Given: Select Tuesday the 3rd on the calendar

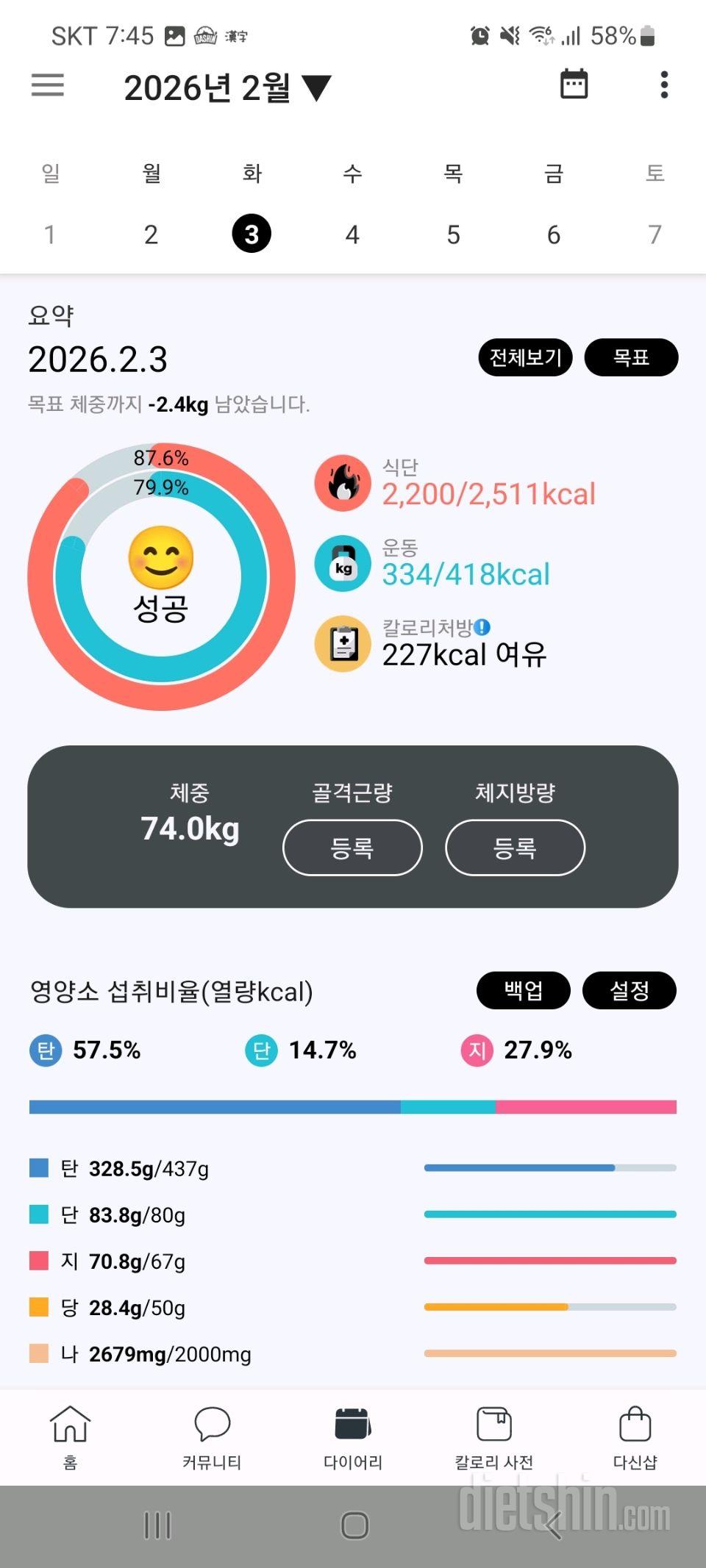Looking at the screenshot, I should (x=252, y=233).
